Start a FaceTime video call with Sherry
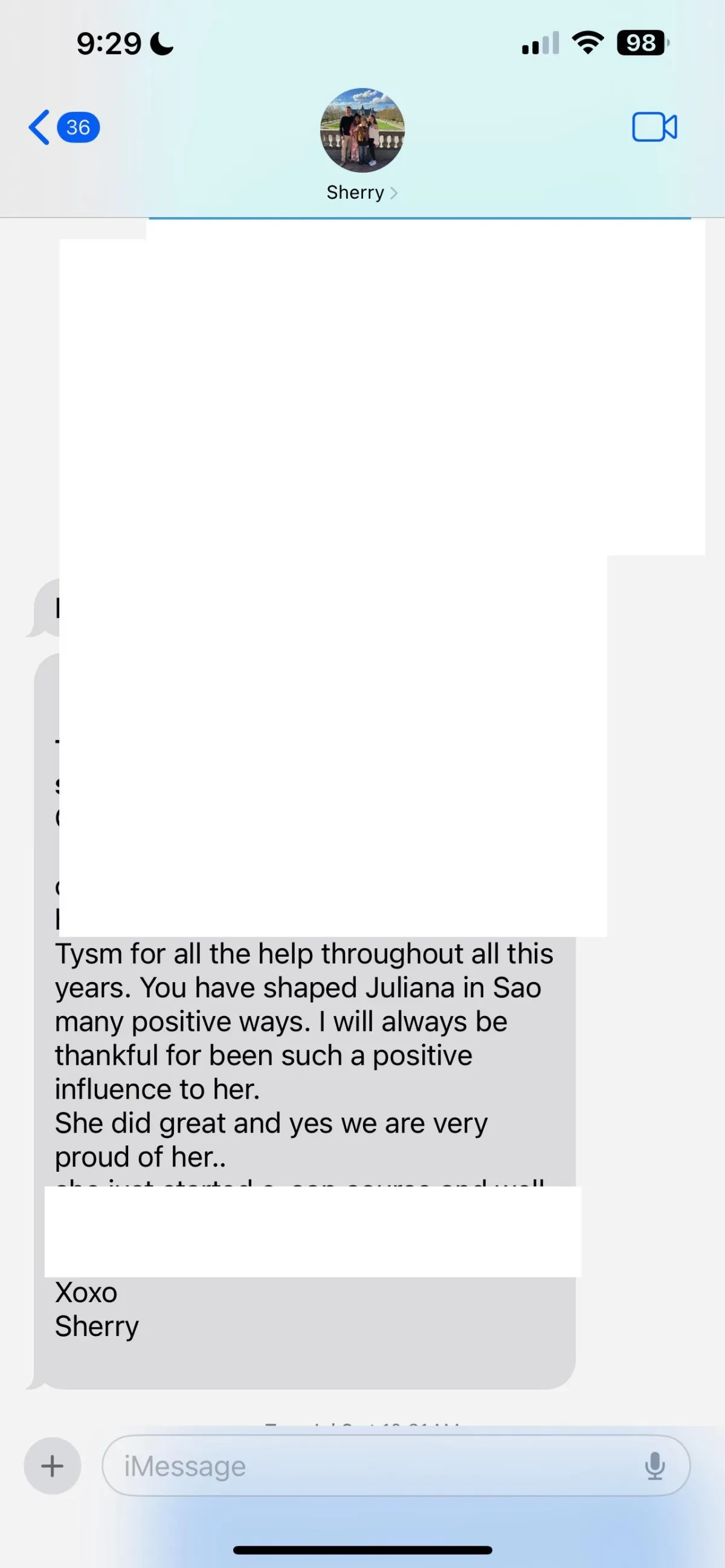This screenshot has height=1568, width=725. (x=654, y=127)
